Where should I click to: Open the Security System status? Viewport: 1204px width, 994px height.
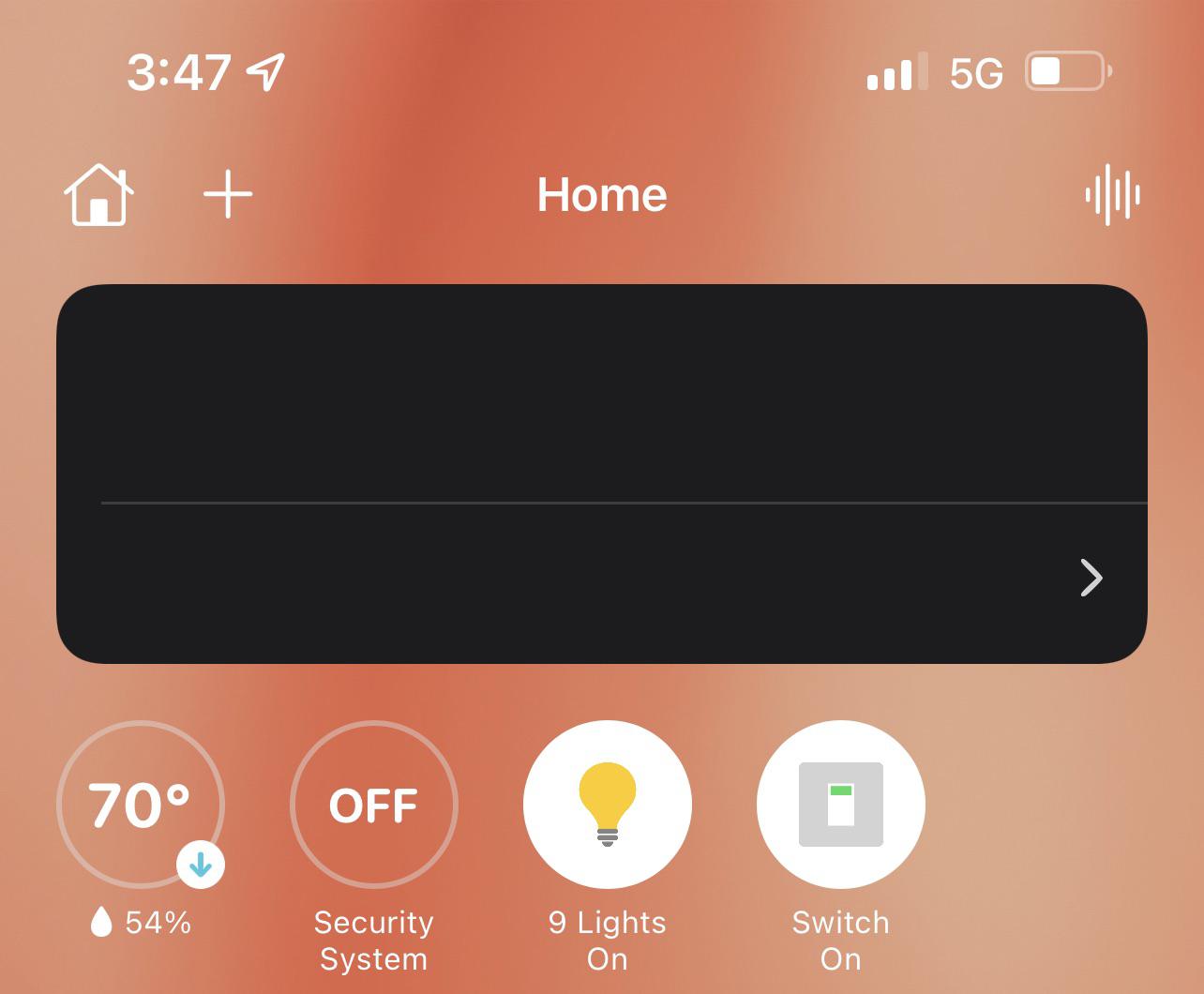point(373,805)
